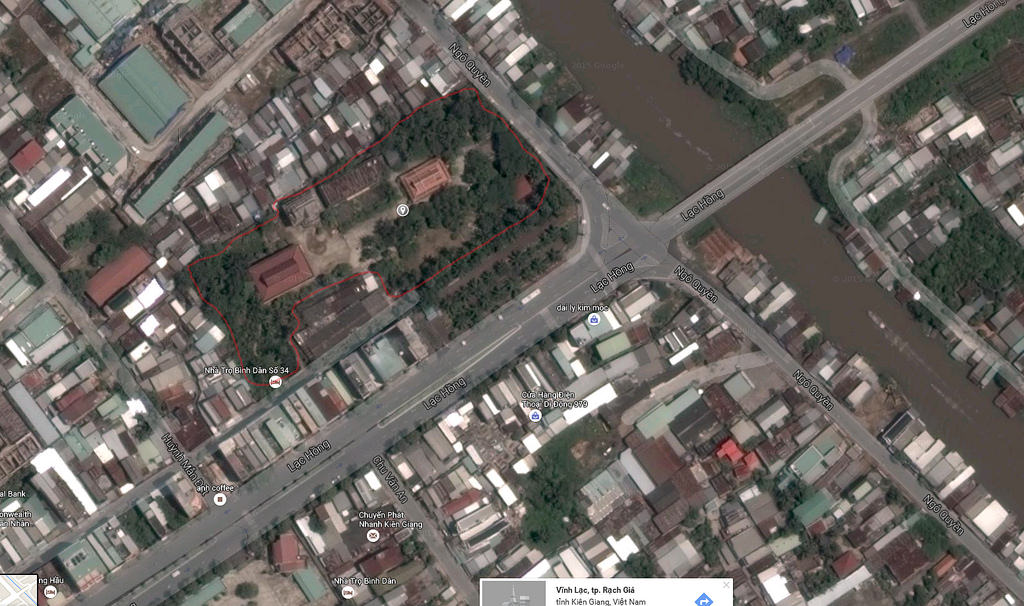
Task: Select the đại lý kim mộc shop marker
Action: coord(594,319)
